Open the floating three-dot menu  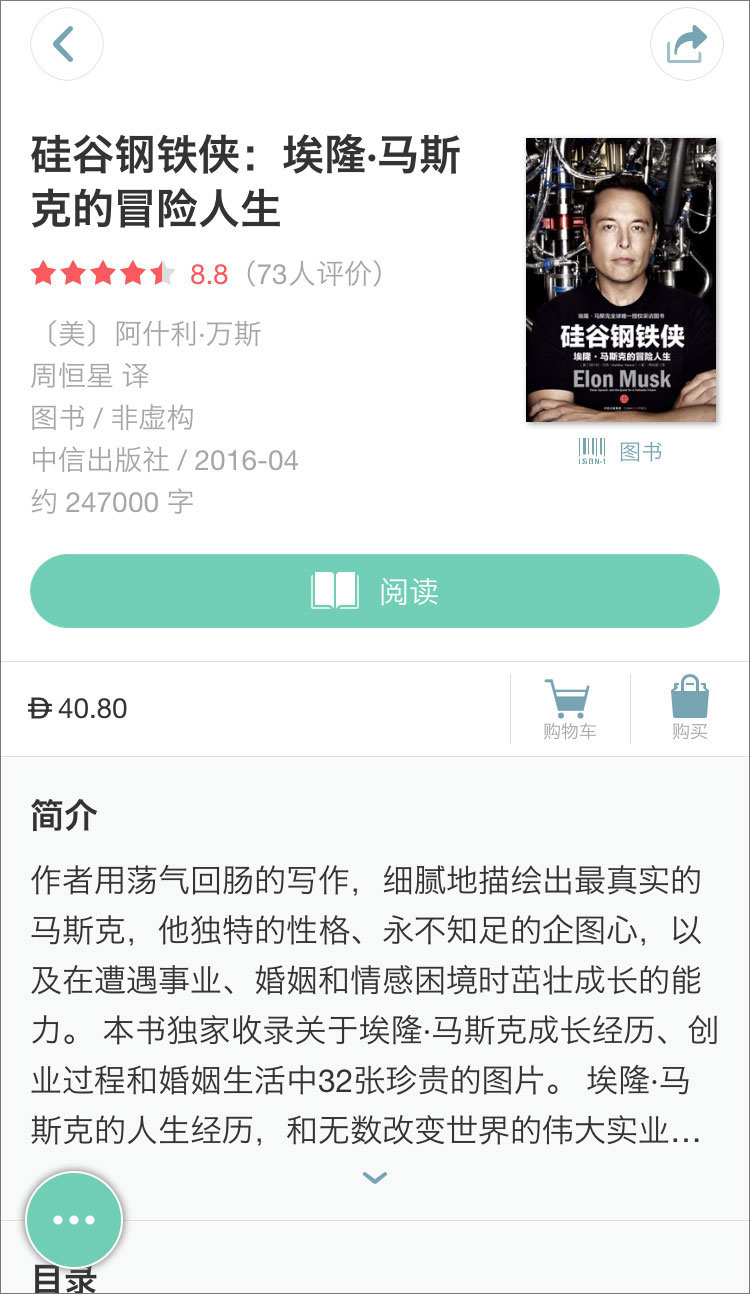(x=74, y=1220)
